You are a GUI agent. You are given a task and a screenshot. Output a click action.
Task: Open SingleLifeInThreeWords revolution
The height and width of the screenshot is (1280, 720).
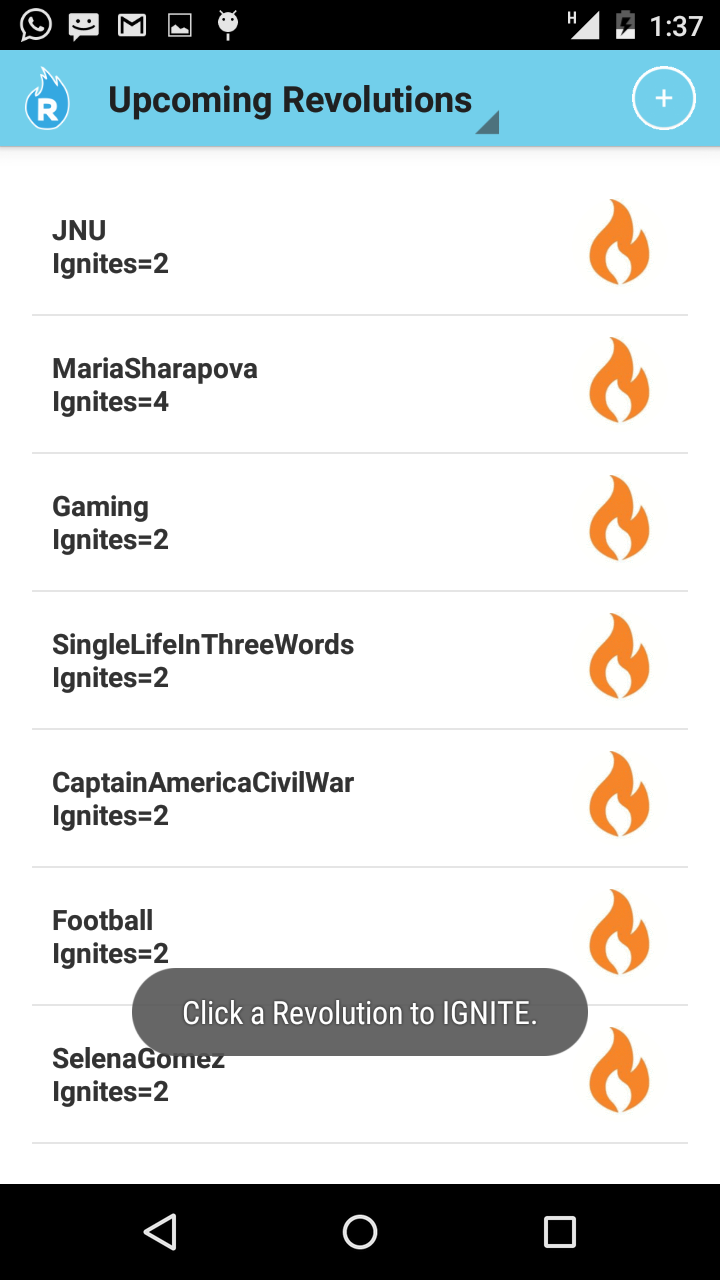[x=360, y=661]
